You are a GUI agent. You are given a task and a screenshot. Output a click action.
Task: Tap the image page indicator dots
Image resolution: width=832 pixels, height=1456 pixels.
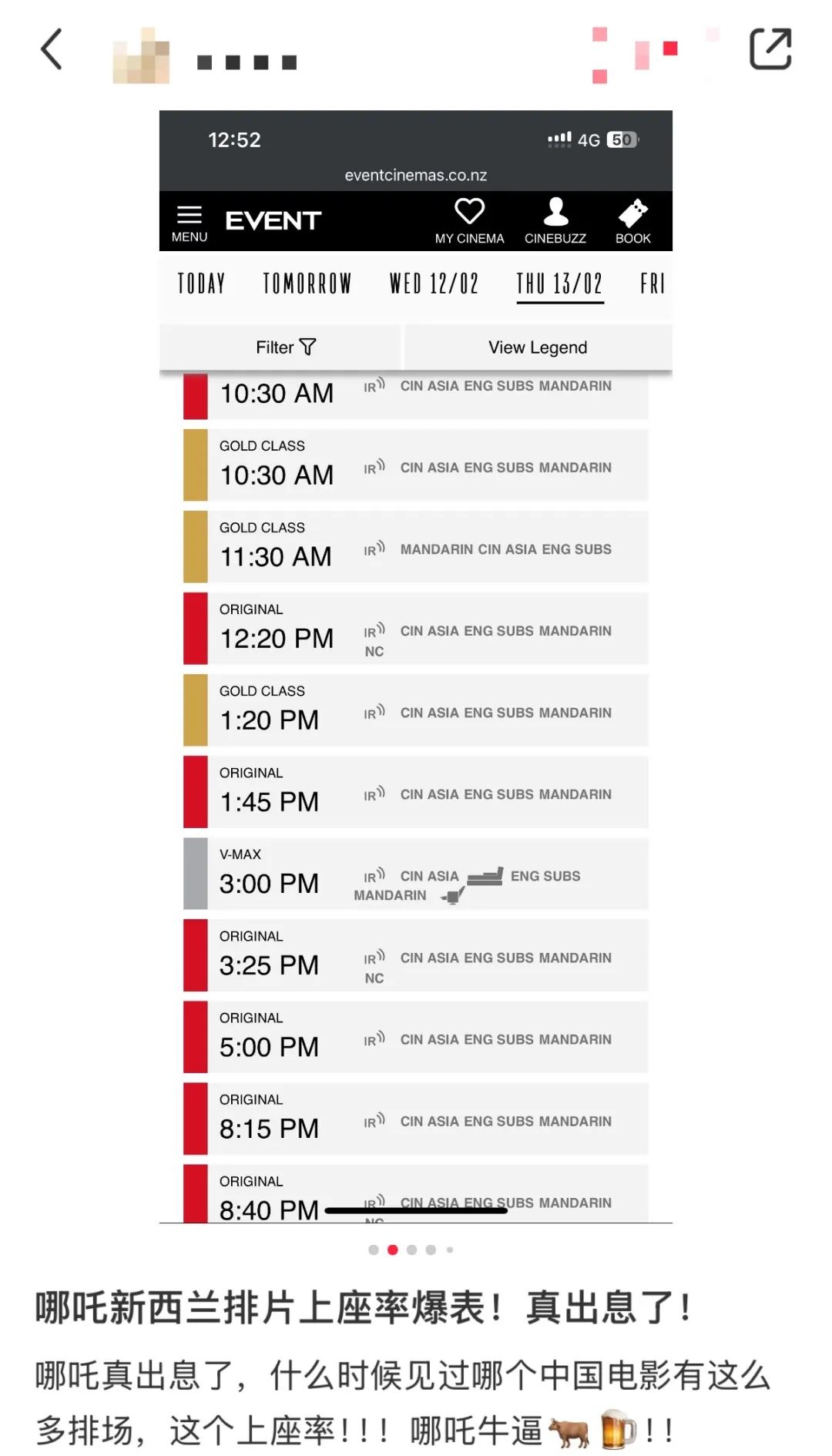pos(411,1250)
